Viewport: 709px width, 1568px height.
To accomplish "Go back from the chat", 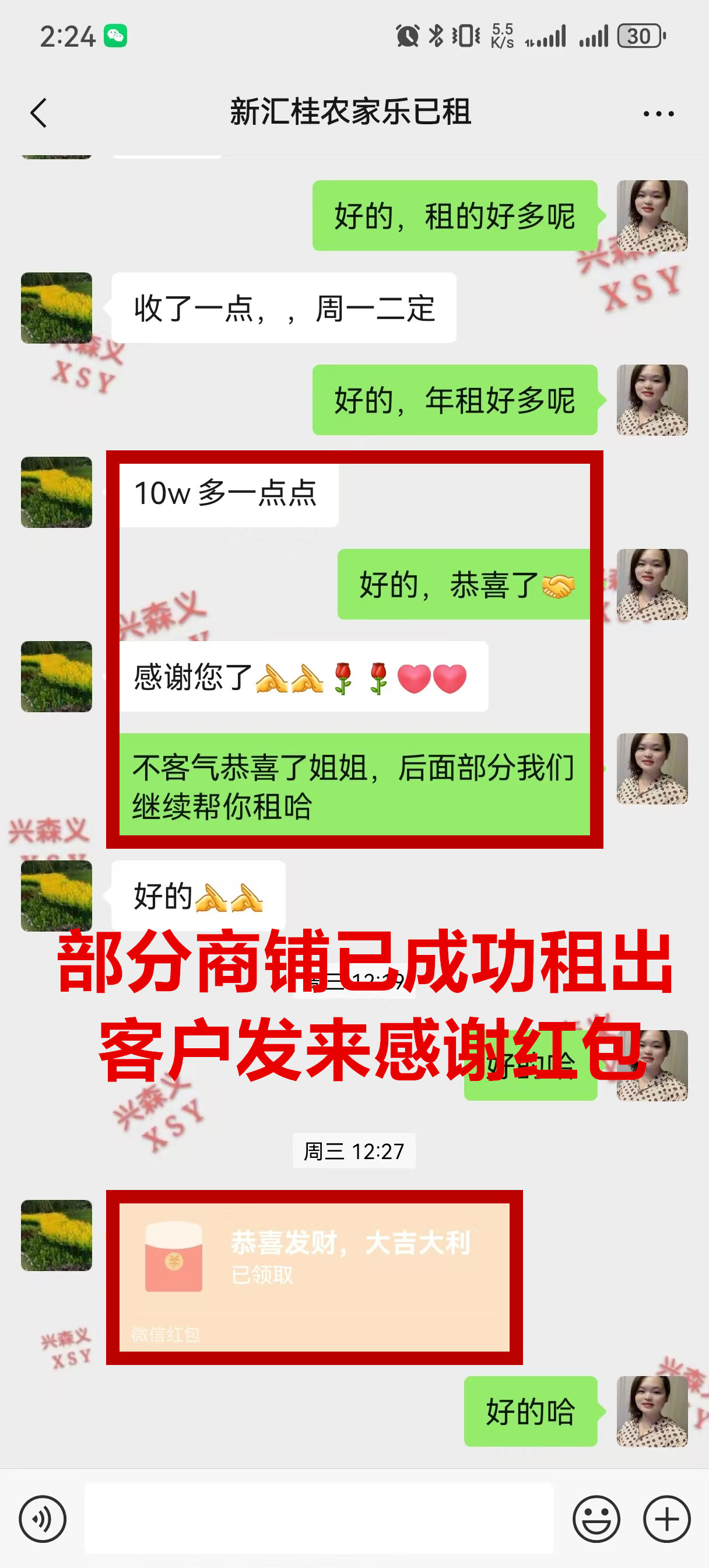I will [38, 113].
